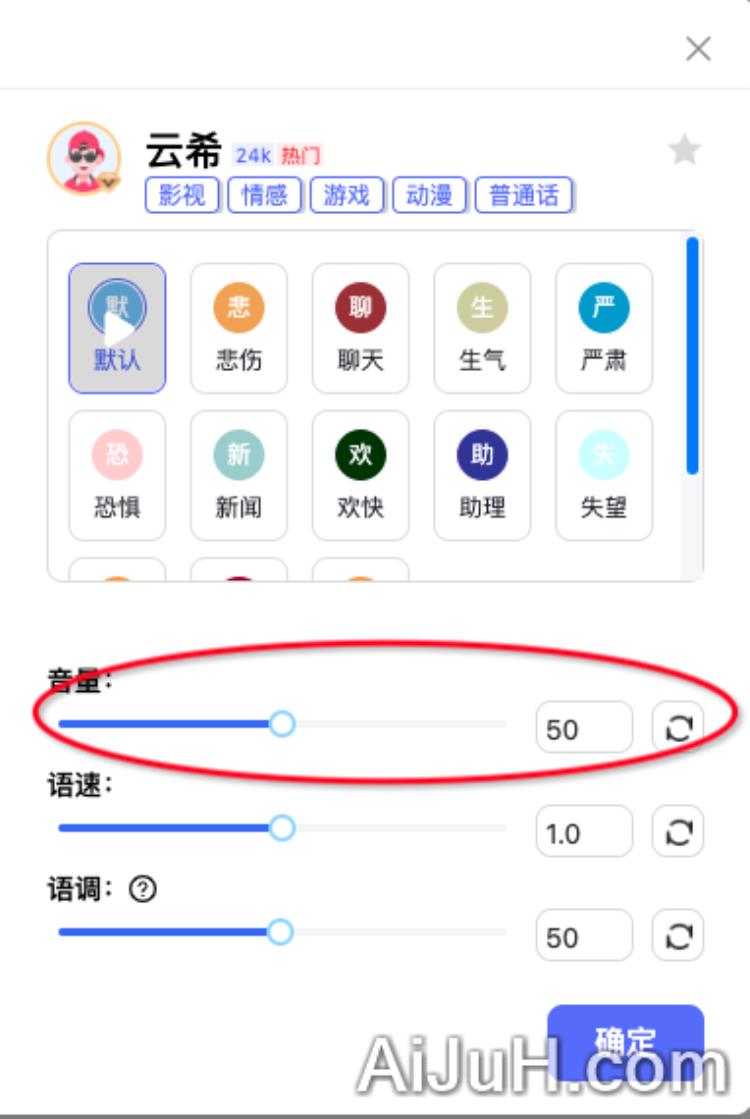Favorite the 云希 voice with the star
750x1119 pixels.
[x=685, y=151]
